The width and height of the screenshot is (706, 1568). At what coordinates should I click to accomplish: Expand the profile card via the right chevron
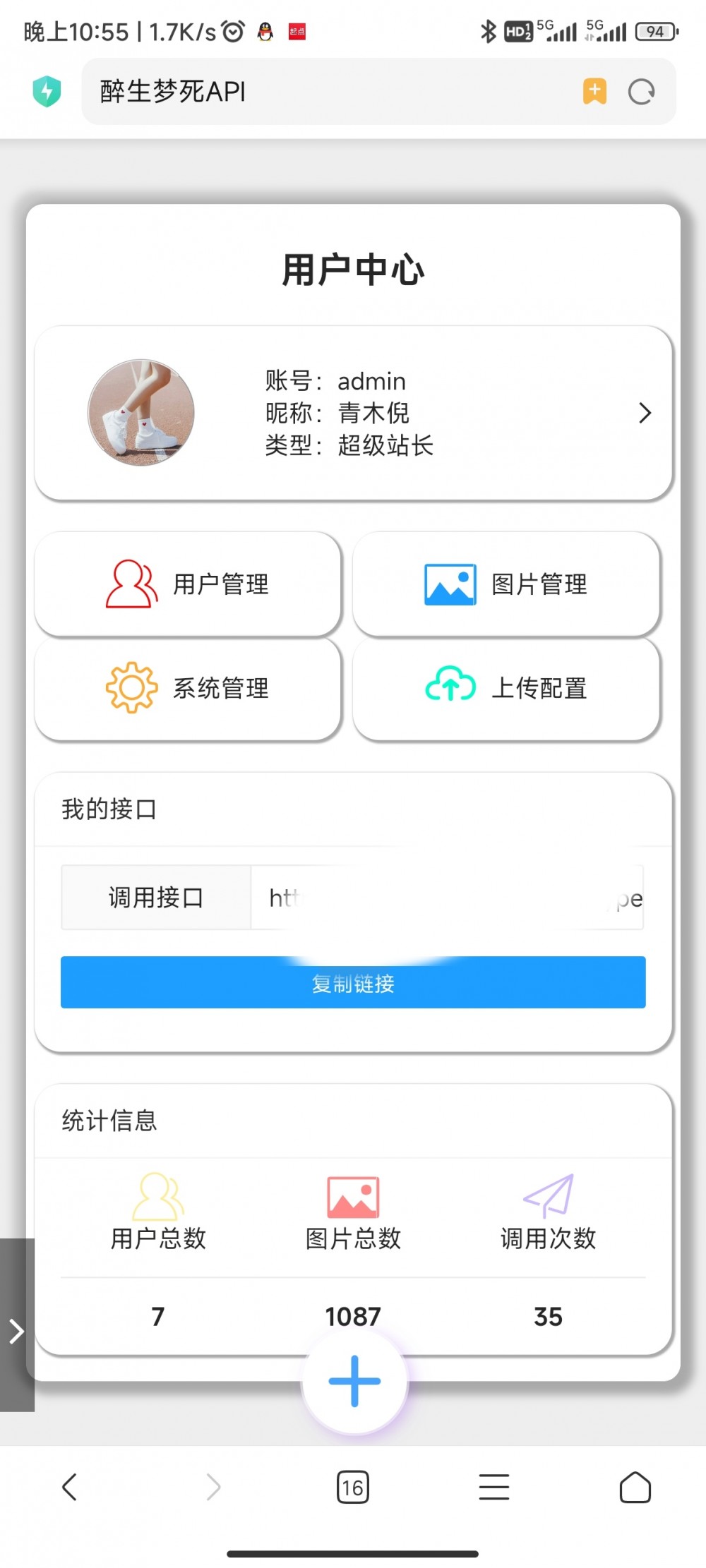645,413
